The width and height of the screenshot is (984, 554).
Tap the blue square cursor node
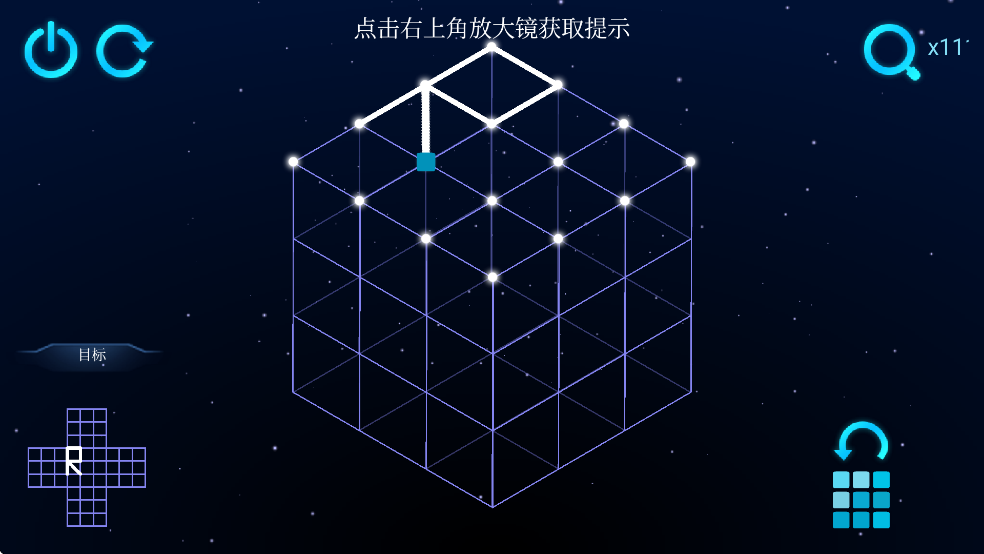click(426, 162)
